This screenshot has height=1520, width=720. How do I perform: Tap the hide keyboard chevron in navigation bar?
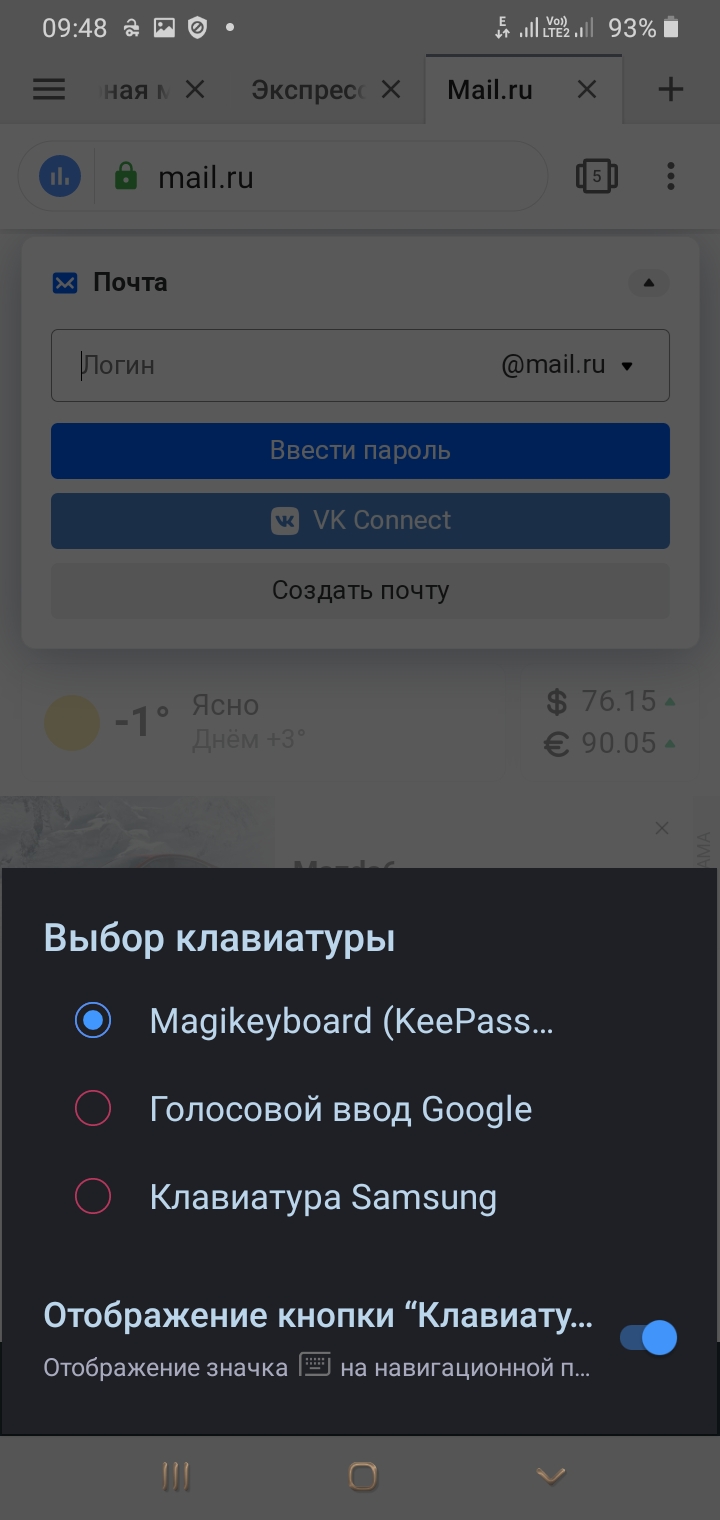[x=549, y=1475]
